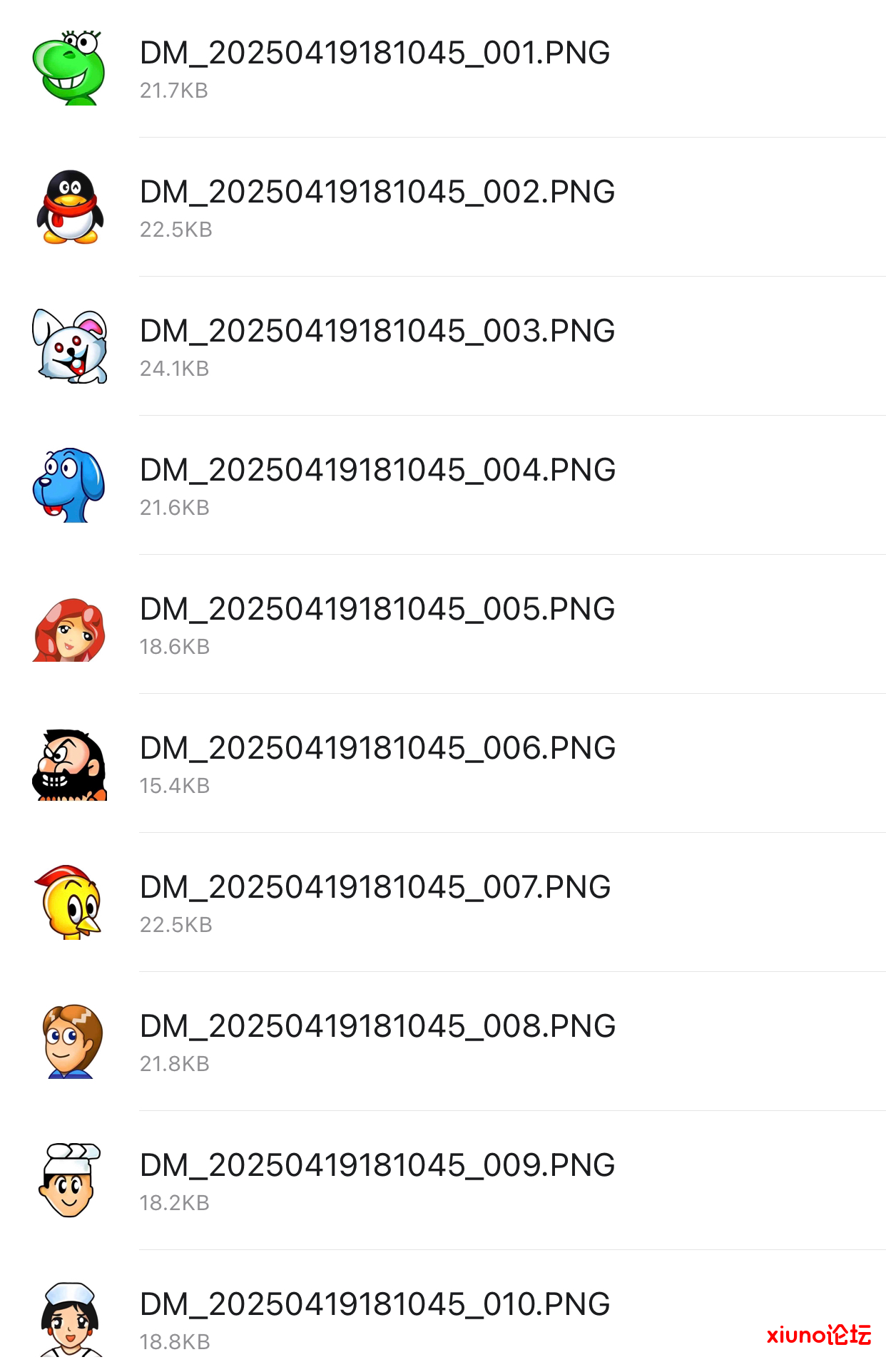Tap the DM_20250419181045_006.PNG file row

[x=377, y=749]
